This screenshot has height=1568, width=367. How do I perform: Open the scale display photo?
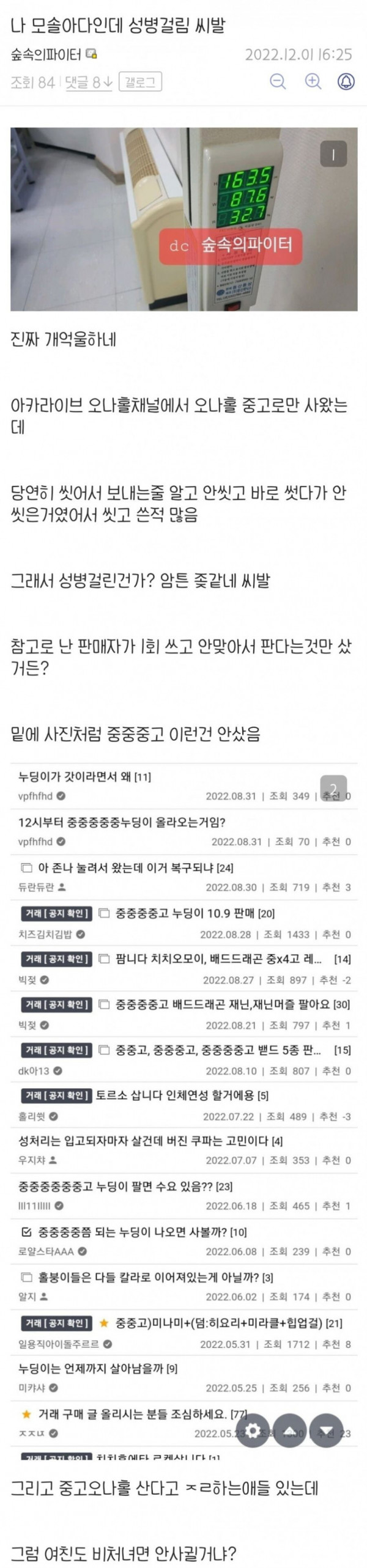tap(183, 219)
